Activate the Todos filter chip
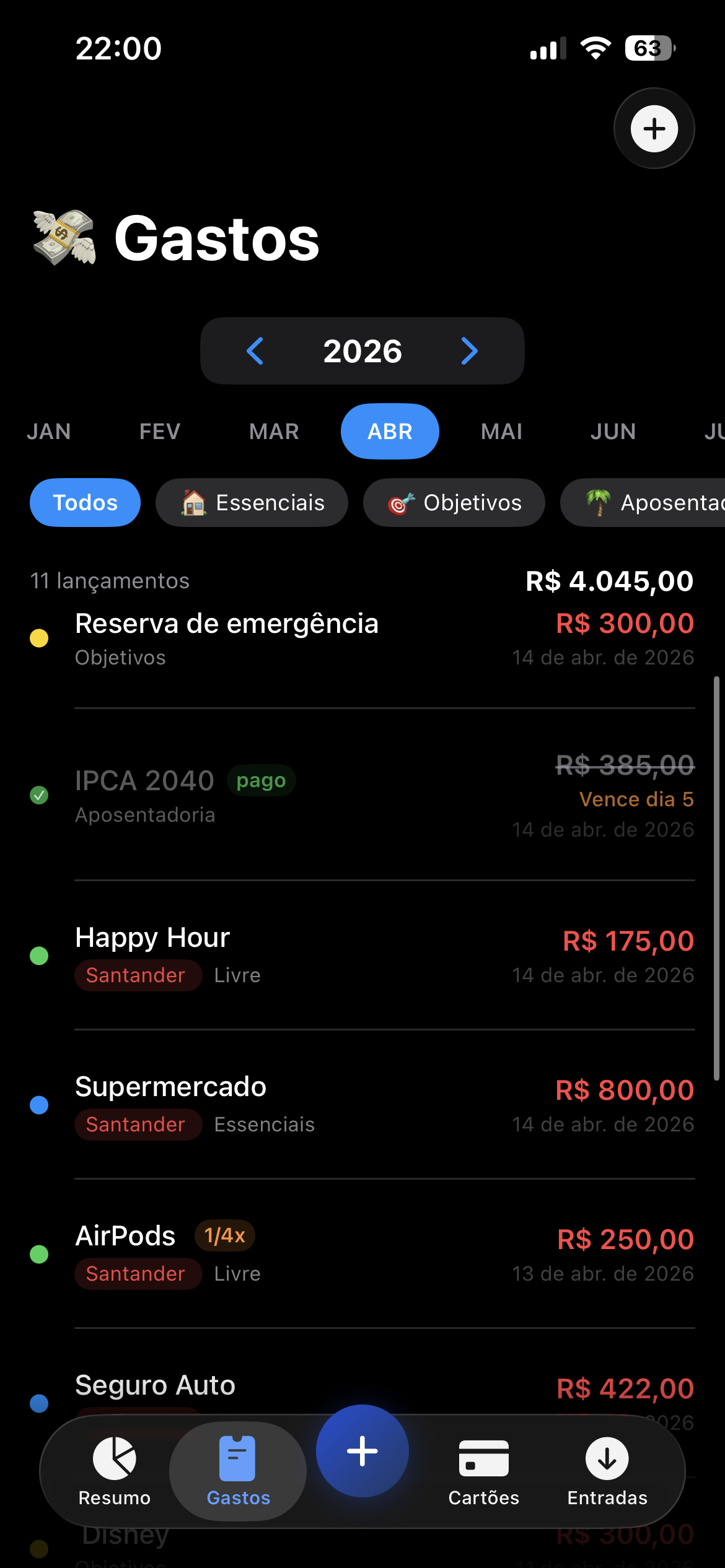 [85, 503]
